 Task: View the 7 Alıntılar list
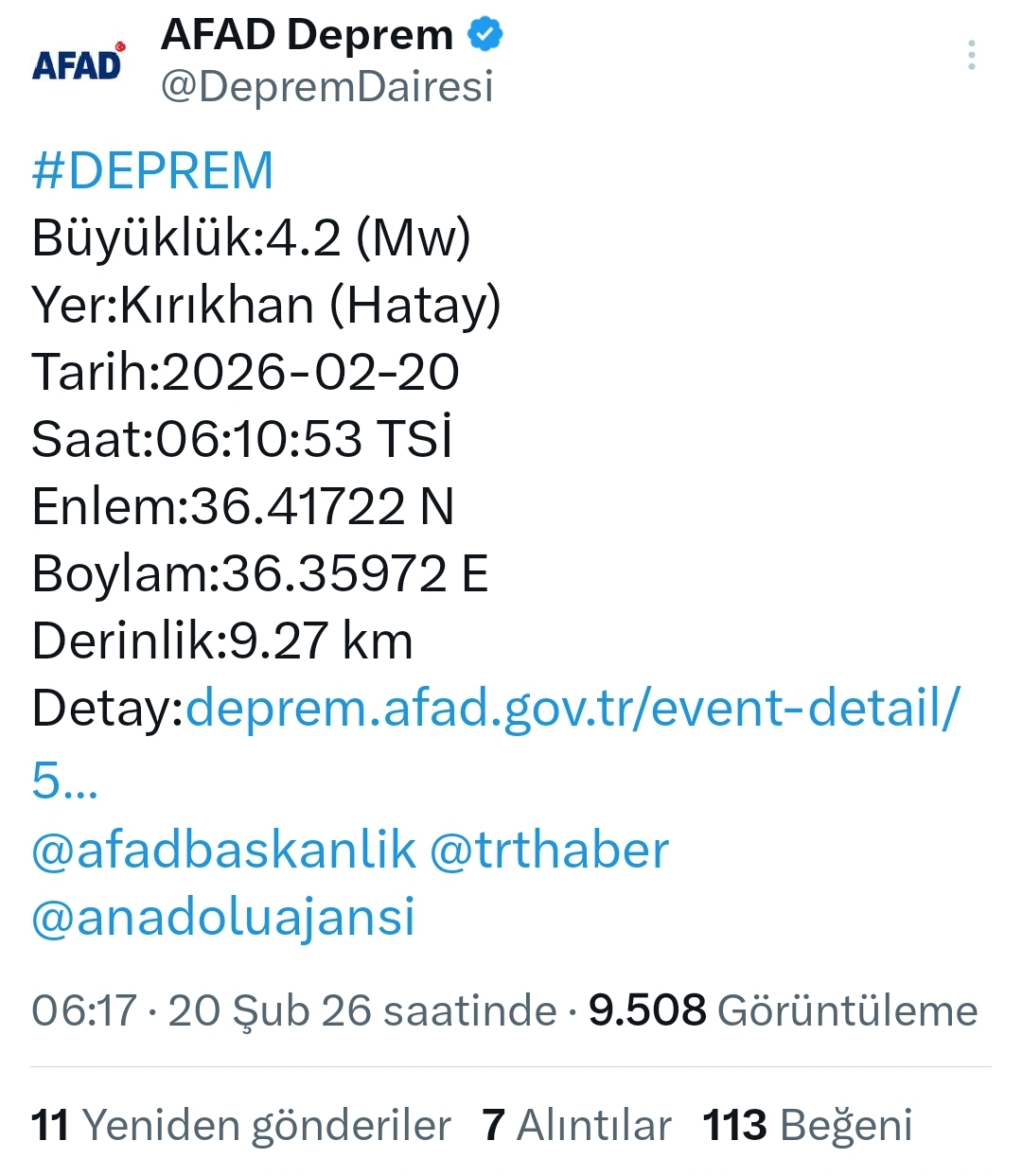pos(576,1125)
